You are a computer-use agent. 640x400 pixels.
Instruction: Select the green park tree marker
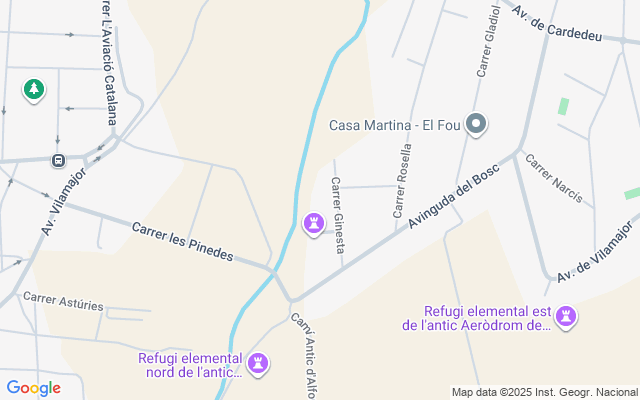[34, 90]
